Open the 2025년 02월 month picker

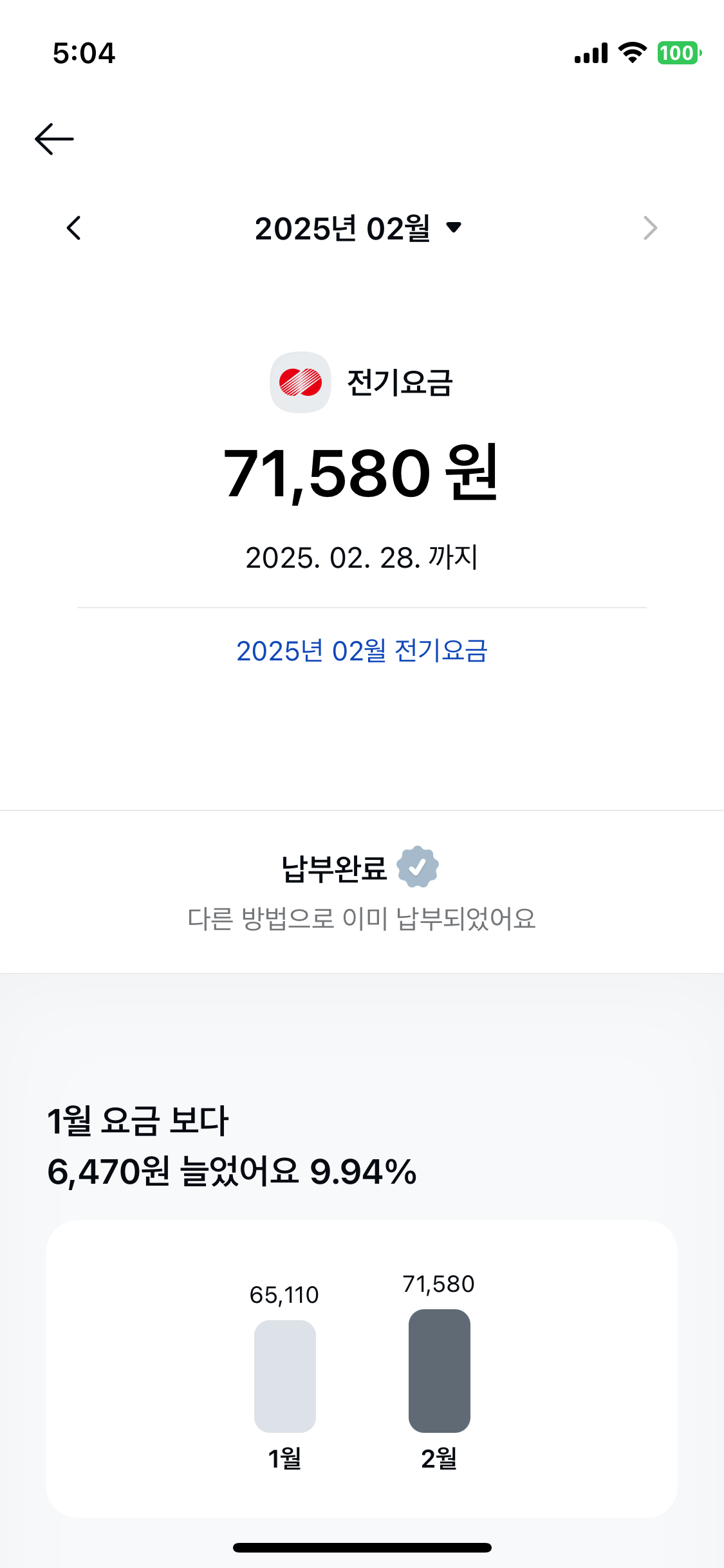coord(358,229)
